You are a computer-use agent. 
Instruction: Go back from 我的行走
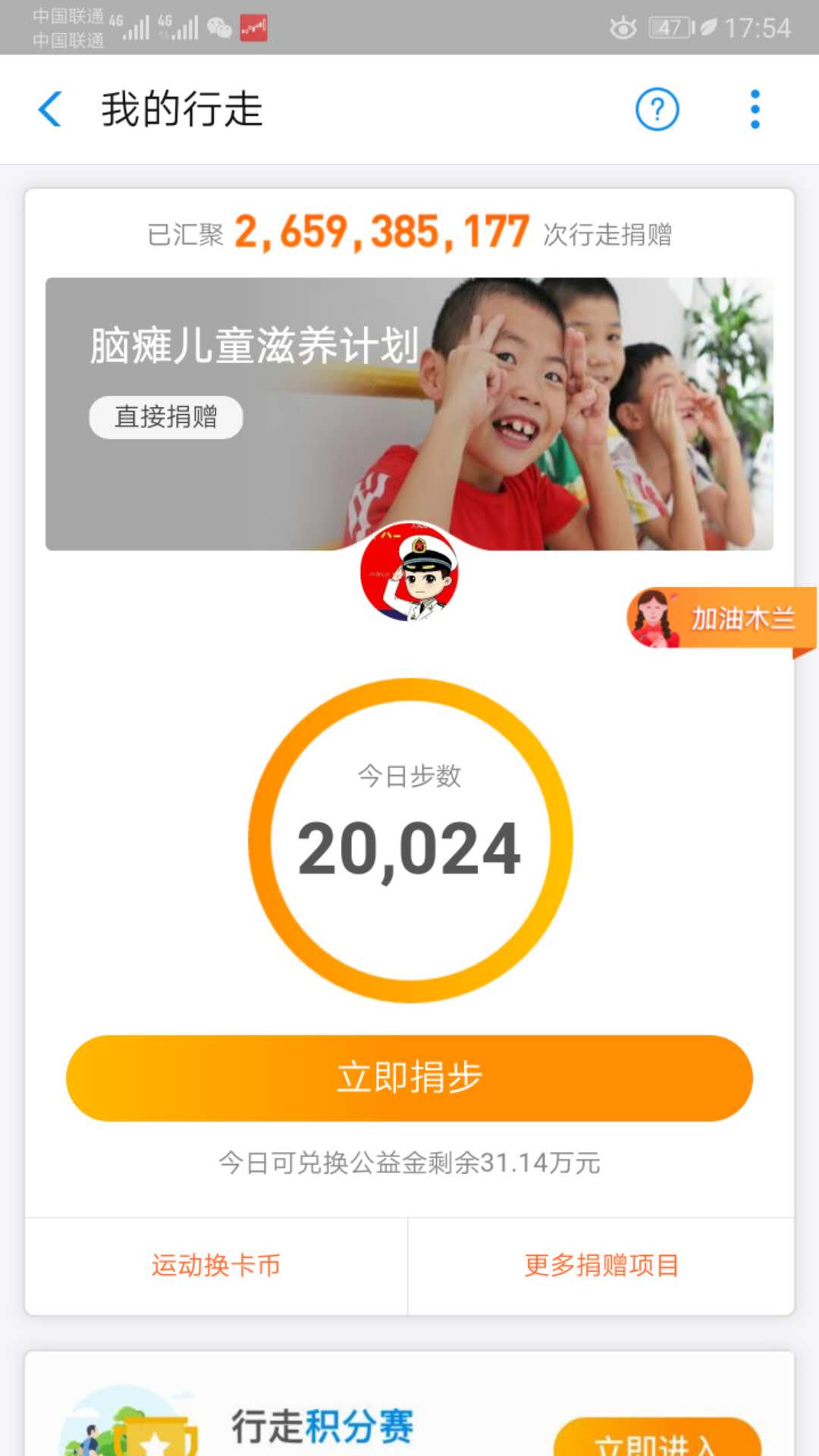[x=50, y=109]
